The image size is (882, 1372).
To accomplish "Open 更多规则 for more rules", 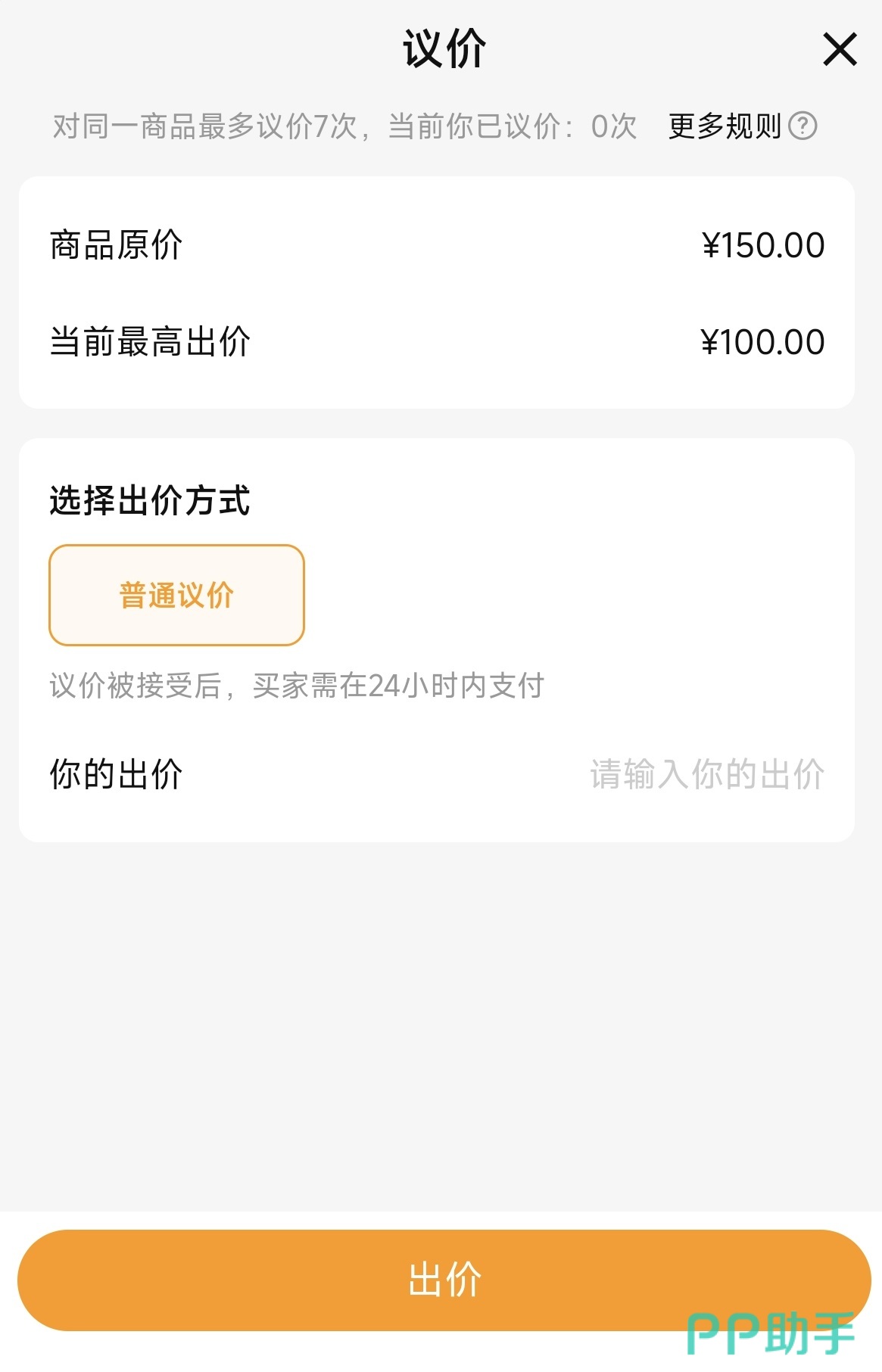I will click(742, 126).
